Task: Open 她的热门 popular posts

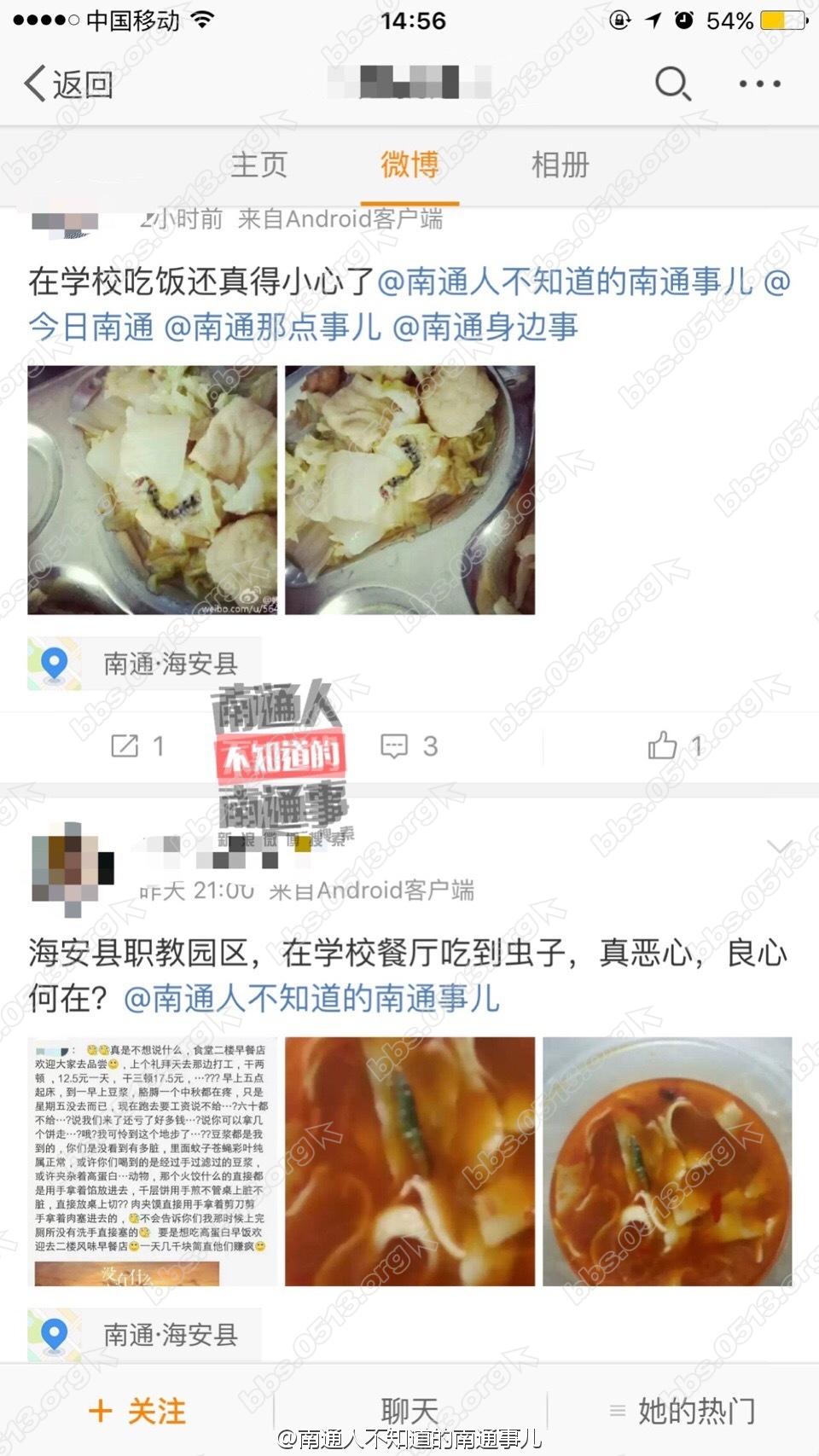Action: [x=682, y=1411]
